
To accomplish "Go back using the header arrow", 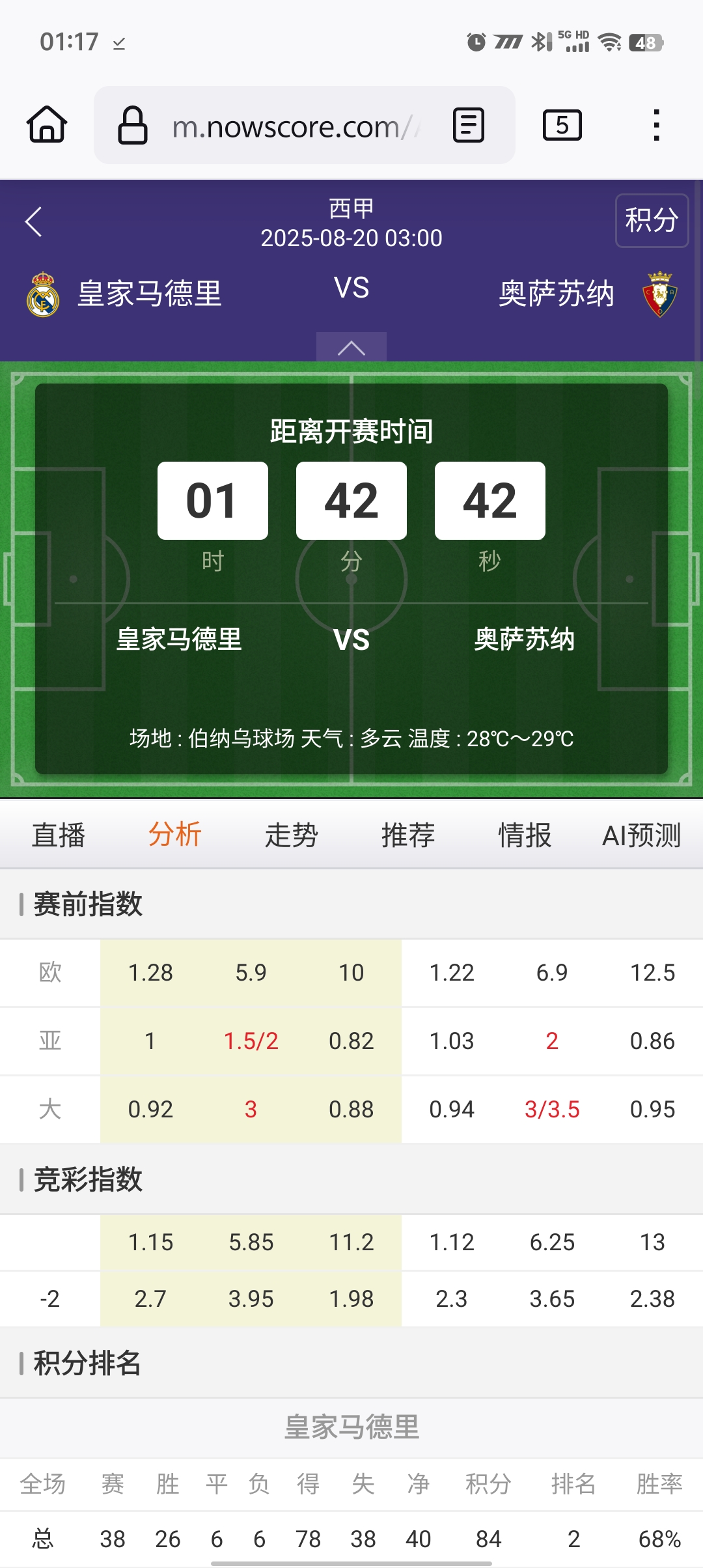I will [34, 222].
